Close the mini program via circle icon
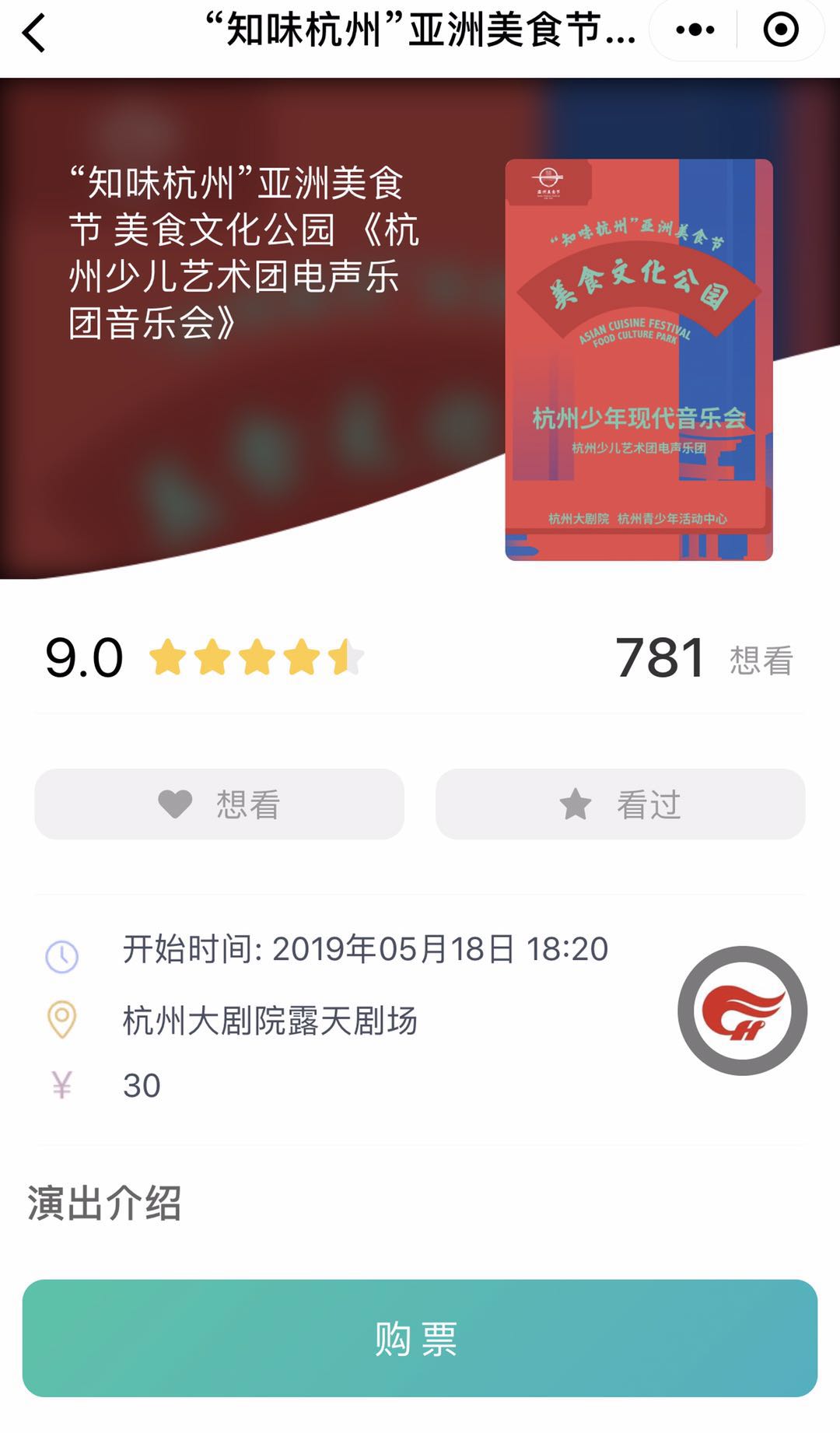This screenshot has width=840, height=1433. pyautogui.click(x=780, y=30)
